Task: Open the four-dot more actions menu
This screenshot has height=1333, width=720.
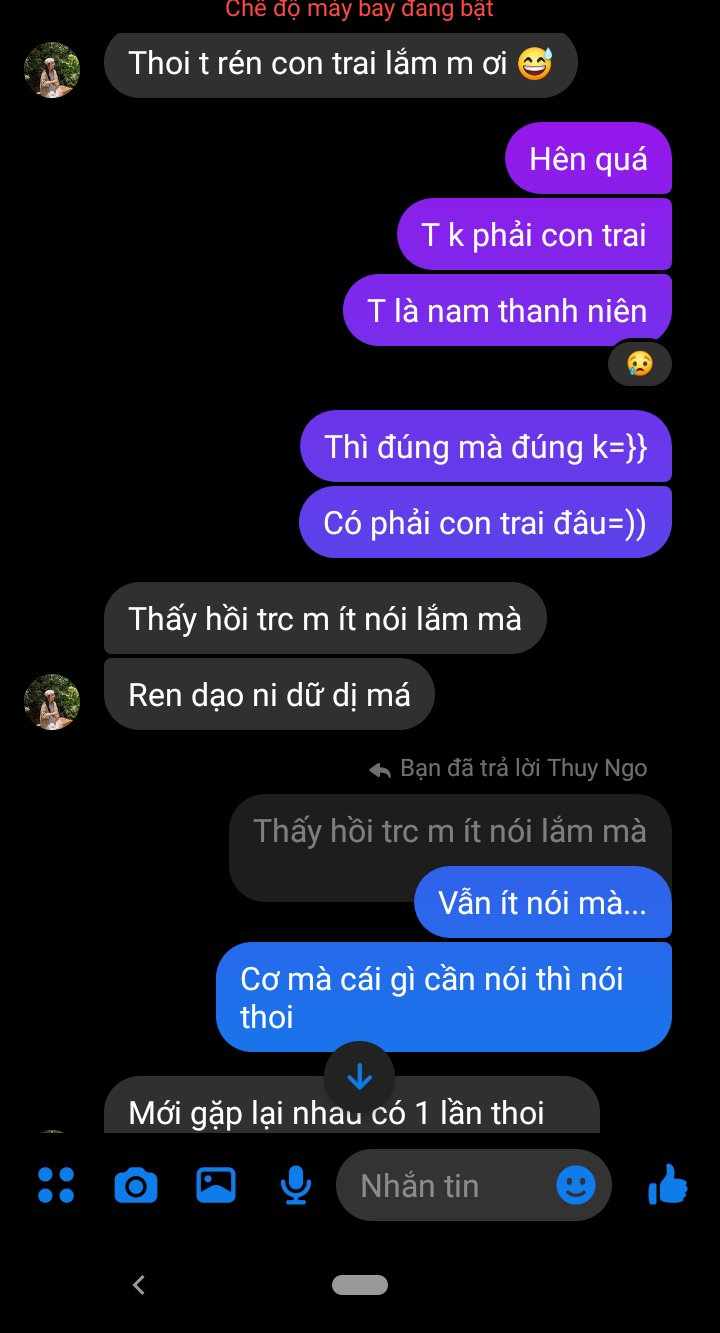Action: 56,1185
